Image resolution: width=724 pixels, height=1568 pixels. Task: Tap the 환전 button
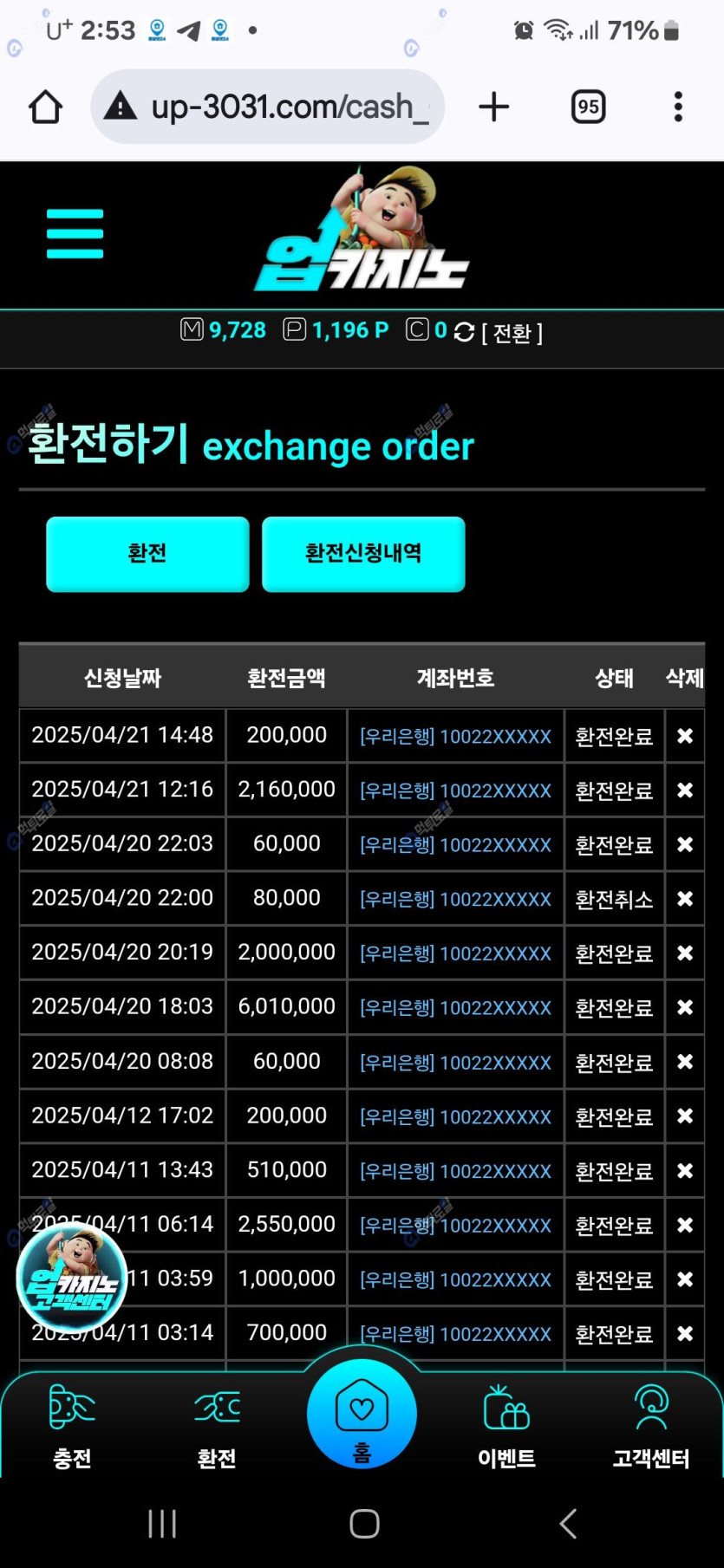(x=147, y=554)
